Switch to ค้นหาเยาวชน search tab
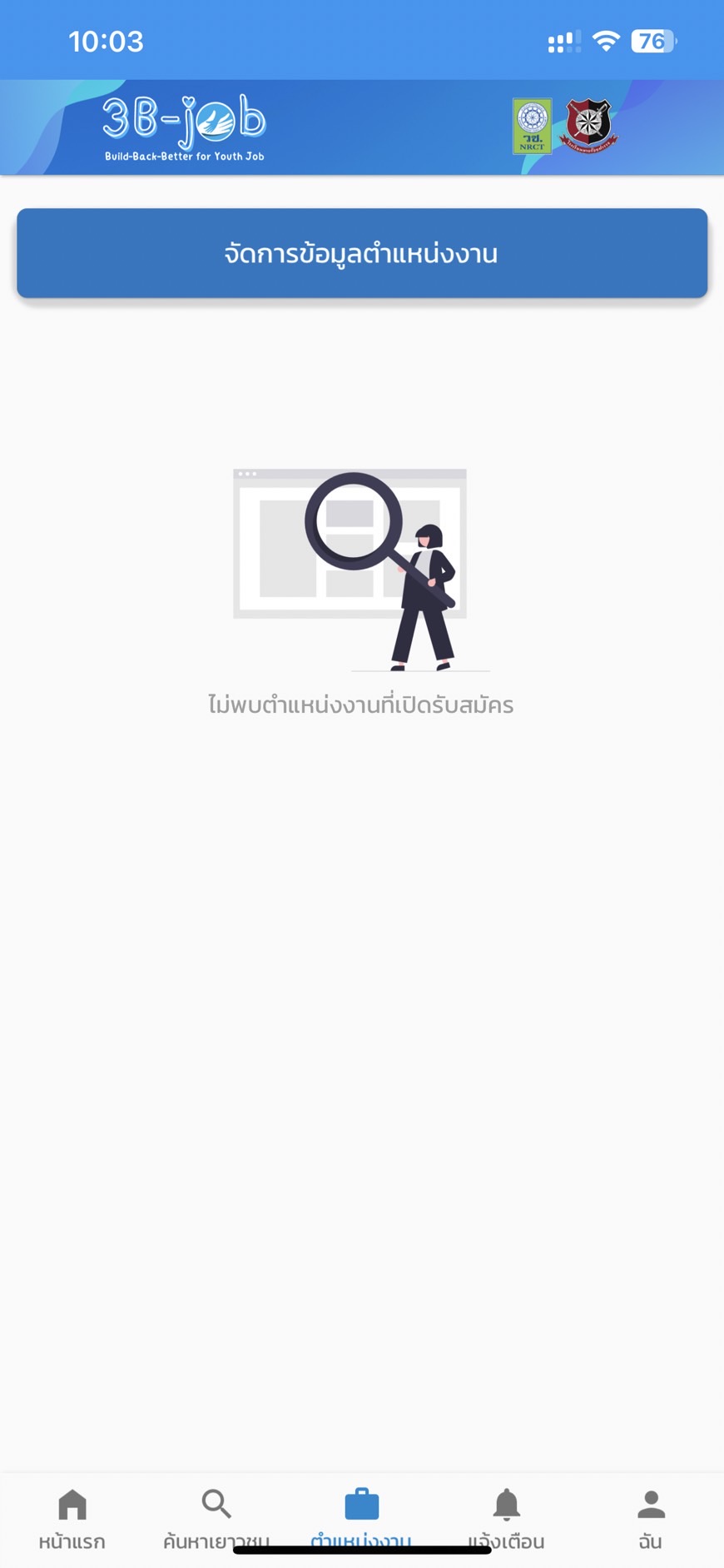724x1568 pixels. point(216,1517)
